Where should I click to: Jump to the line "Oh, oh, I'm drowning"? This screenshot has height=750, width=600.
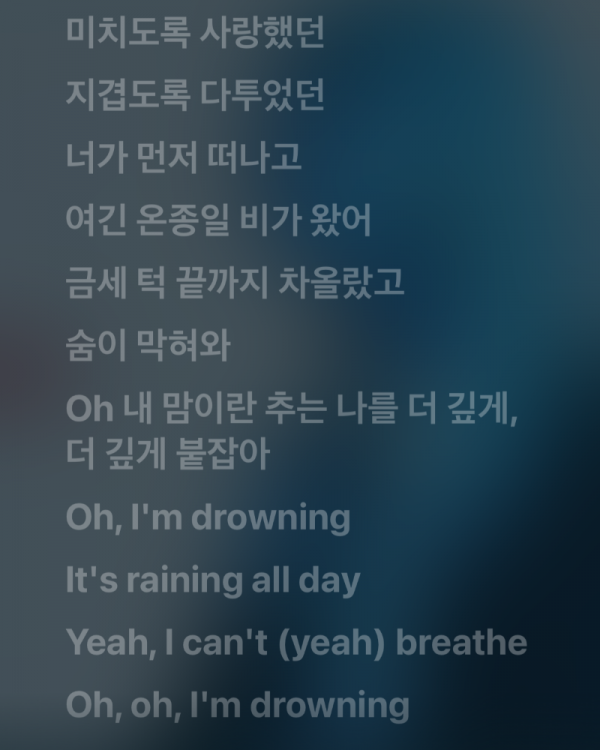[x=237, y=704]
